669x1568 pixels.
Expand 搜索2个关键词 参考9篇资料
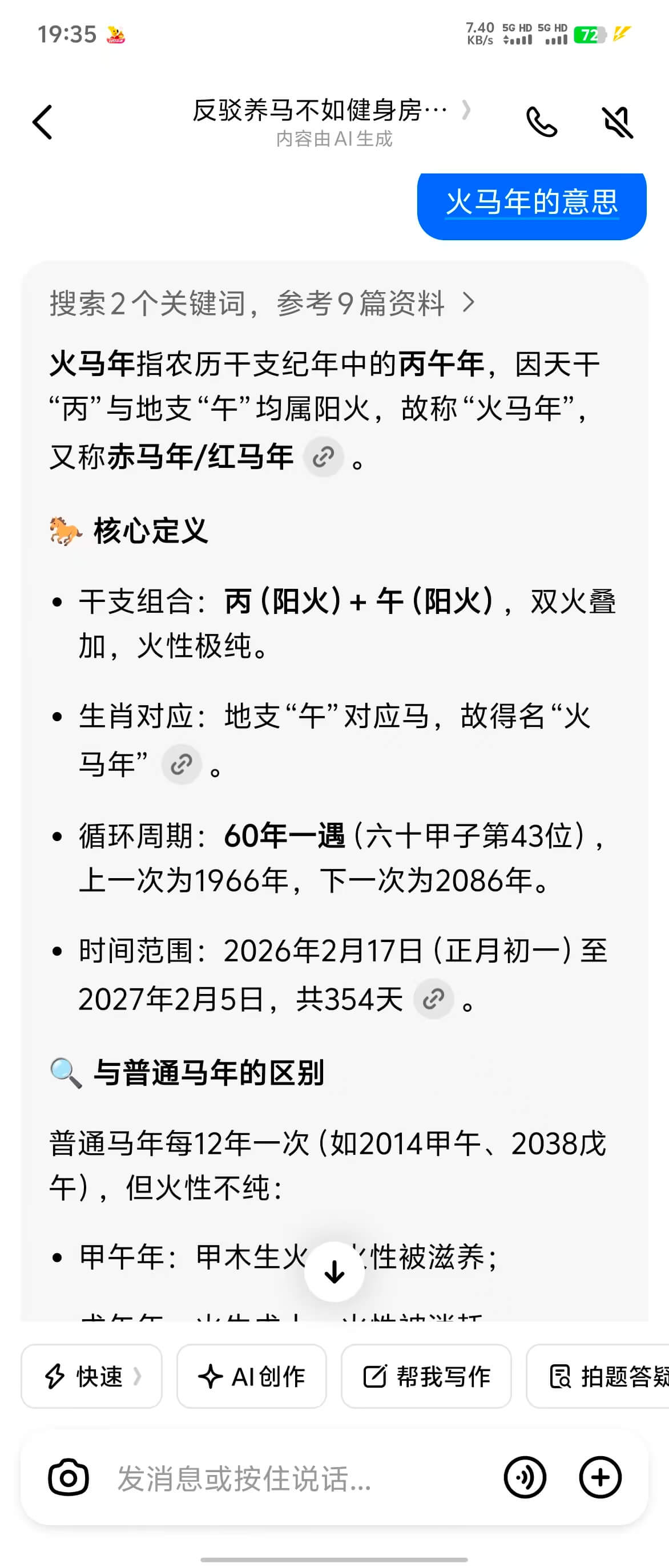coord(262,302)
